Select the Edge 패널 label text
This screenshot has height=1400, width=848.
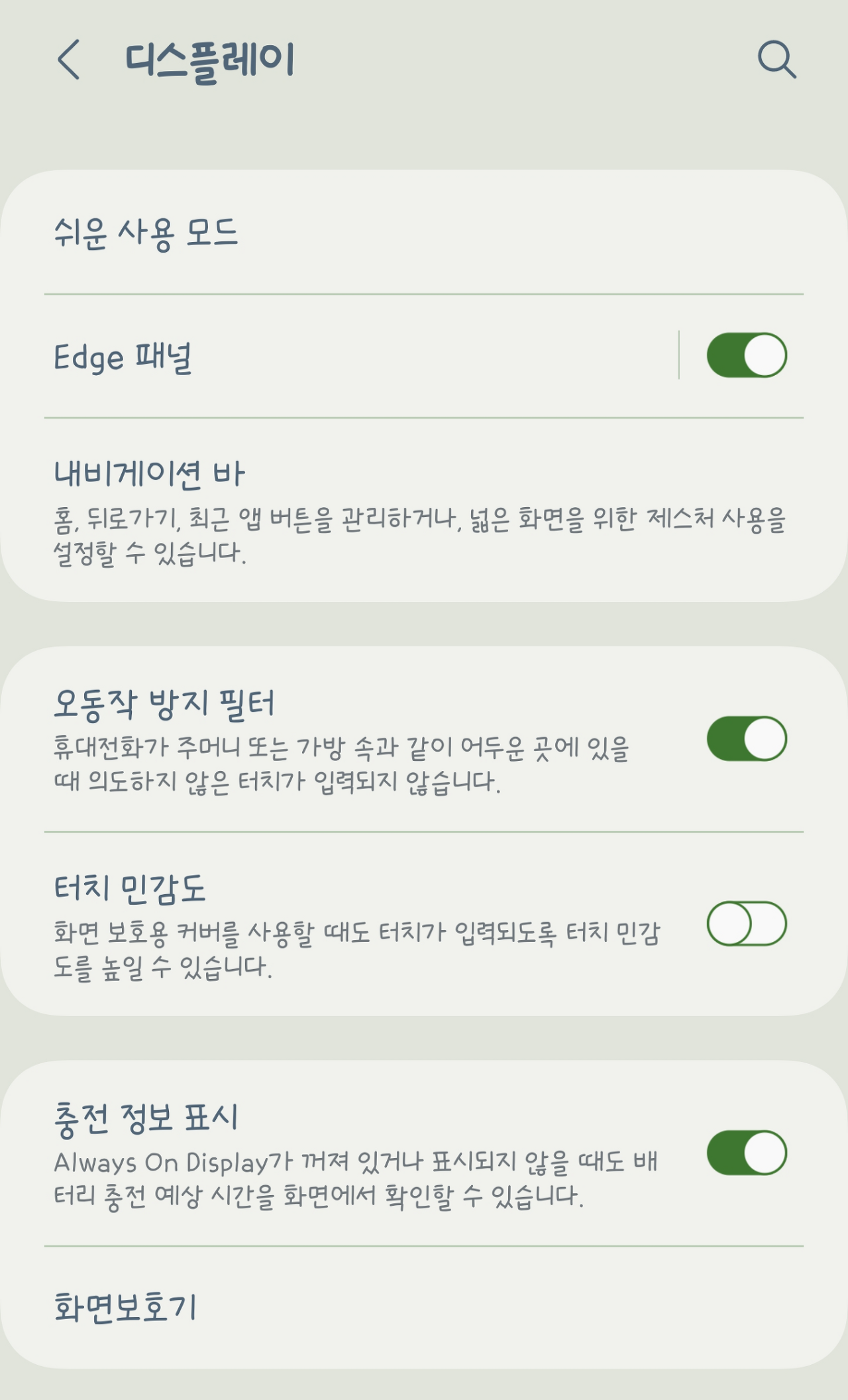(x=122, y=356)
